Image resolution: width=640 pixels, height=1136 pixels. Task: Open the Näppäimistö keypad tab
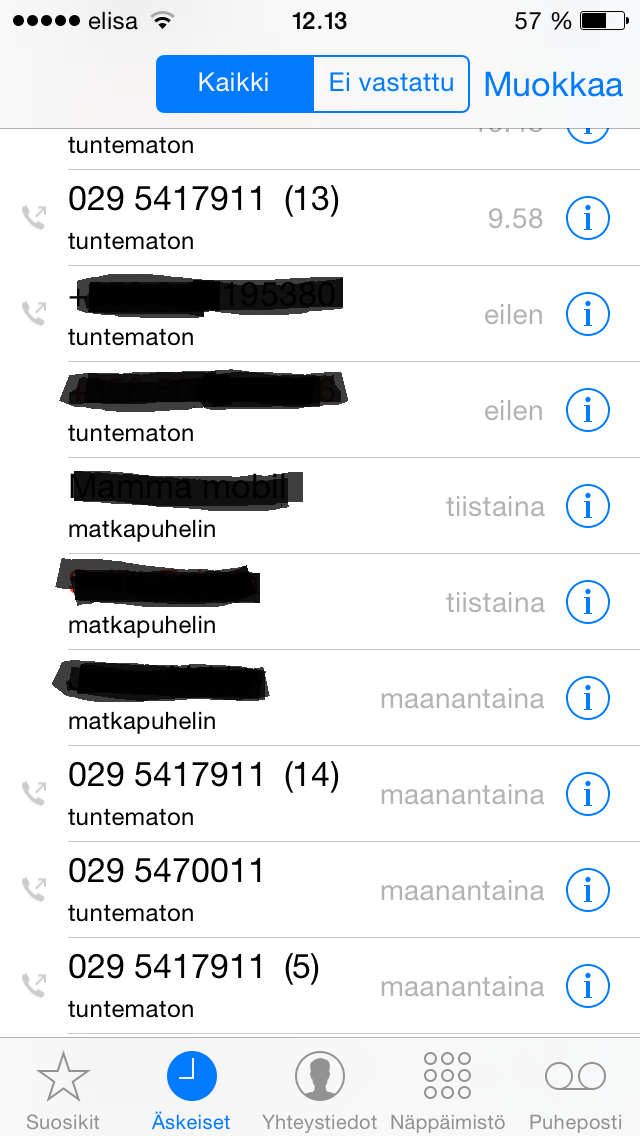(x=447, y=1091)
